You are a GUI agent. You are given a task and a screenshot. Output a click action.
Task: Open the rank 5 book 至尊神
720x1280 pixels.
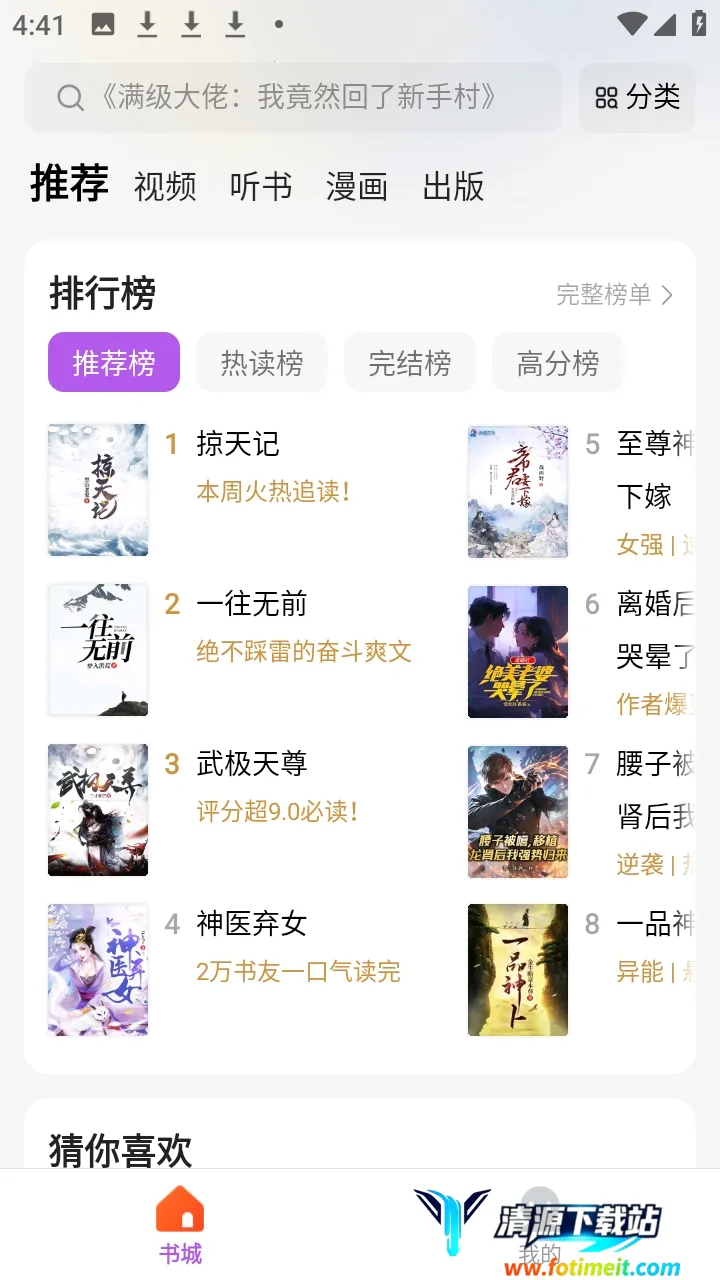coord(654,444)
